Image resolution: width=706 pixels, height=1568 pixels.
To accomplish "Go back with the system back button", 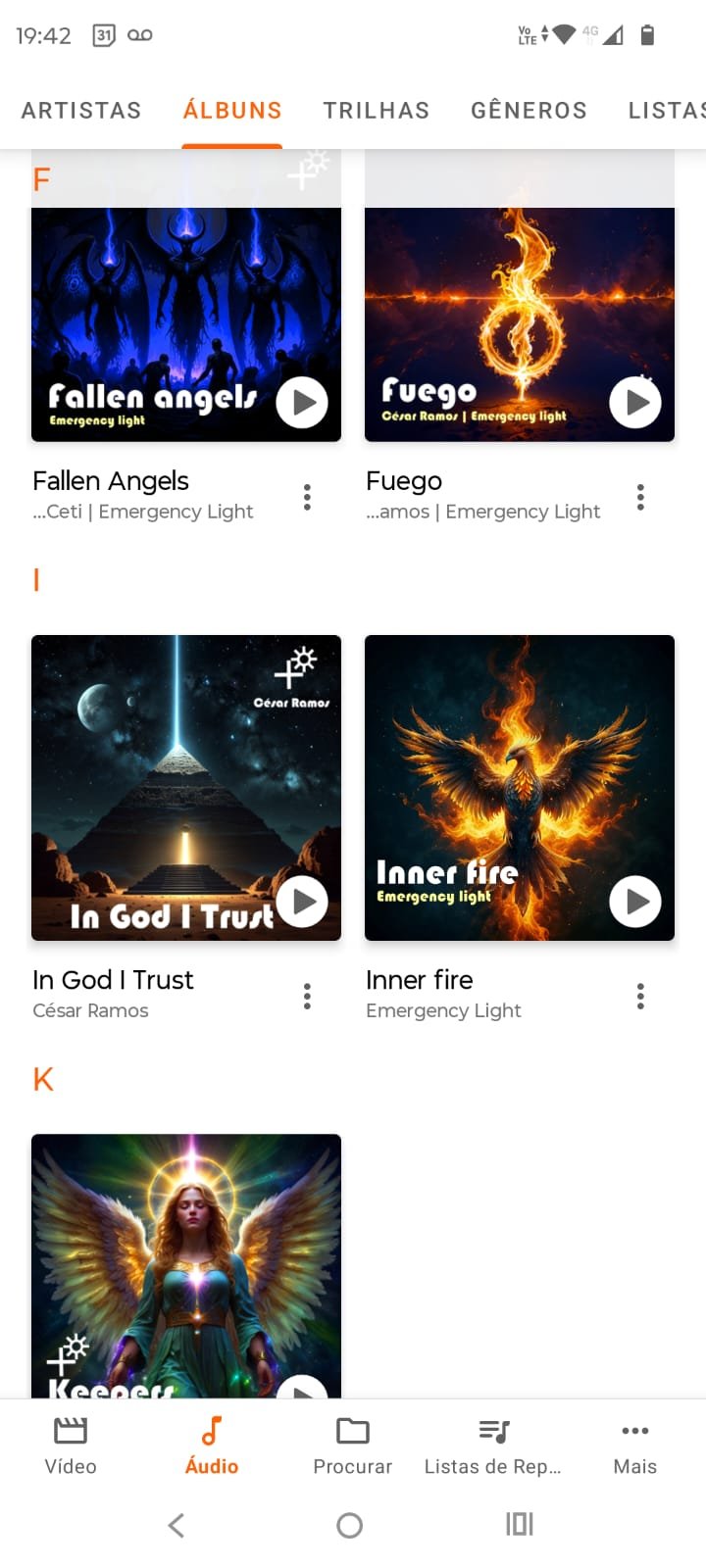I will [176, 1525].
